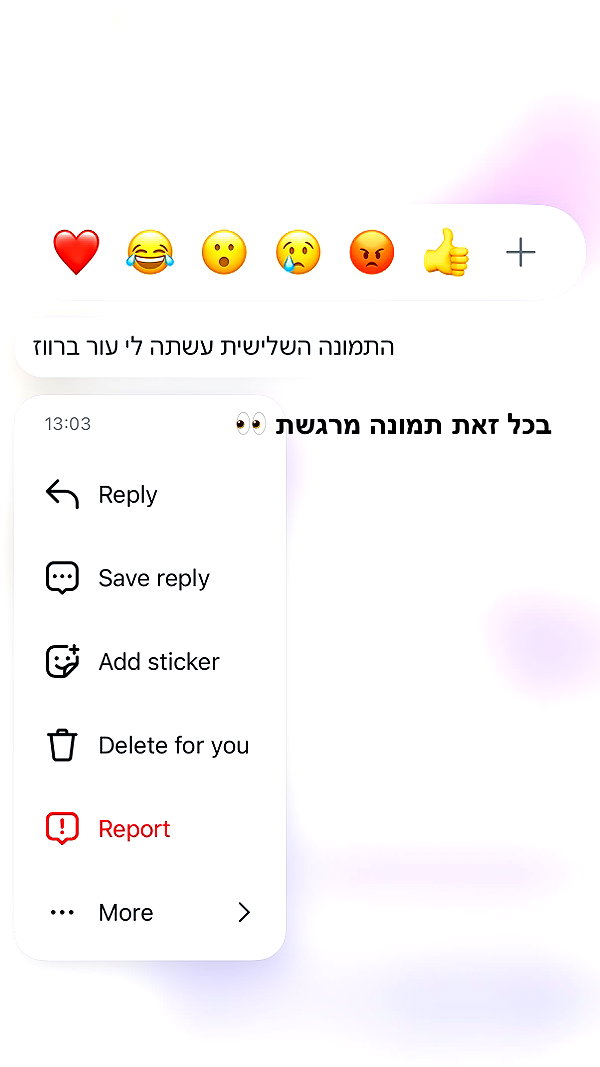Open more emoji reactions with plus
This screenshot has width=600, height=1067.
521,253
